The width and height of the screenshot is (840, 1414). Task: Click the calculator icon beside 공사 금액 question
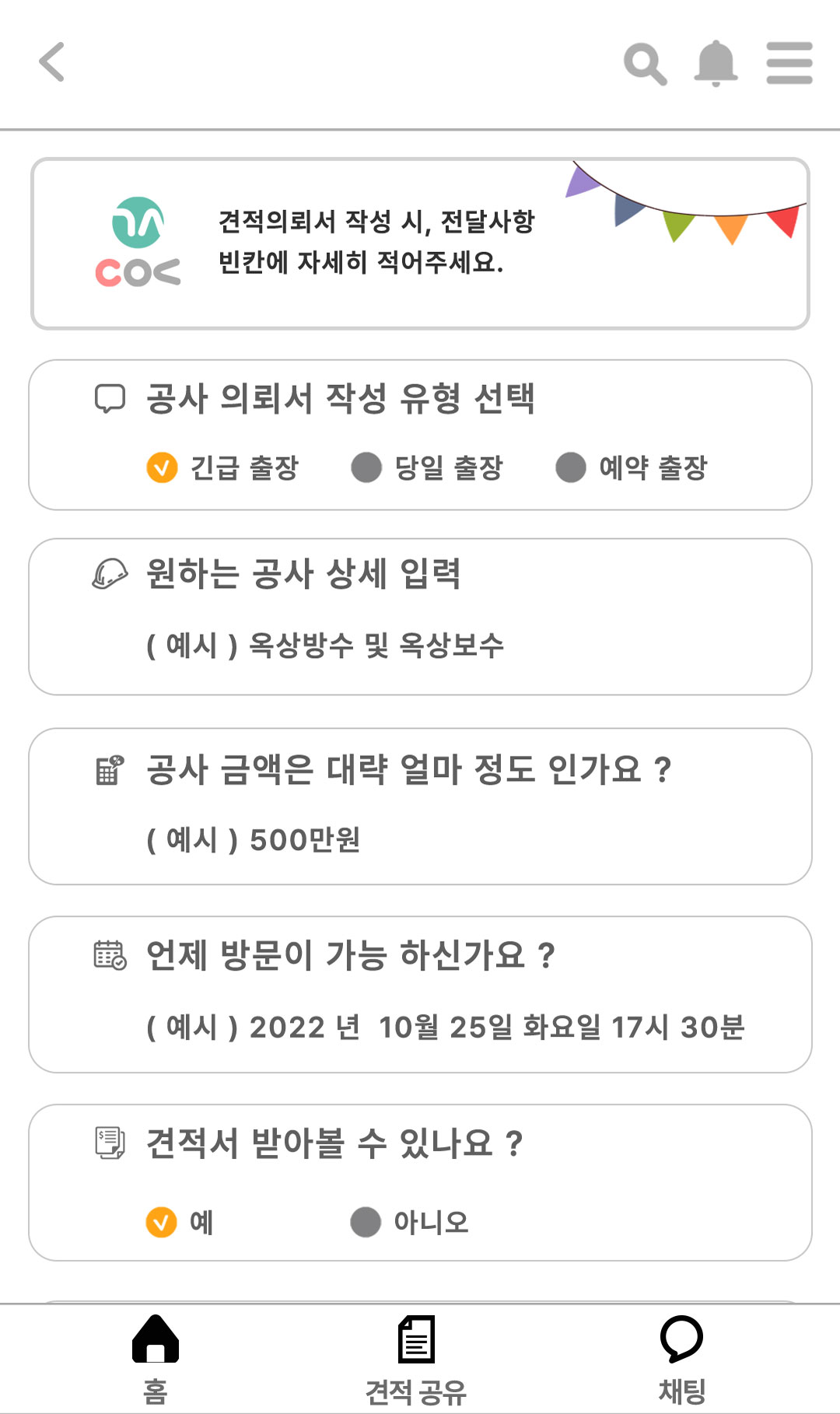click(x=107, y=770)
